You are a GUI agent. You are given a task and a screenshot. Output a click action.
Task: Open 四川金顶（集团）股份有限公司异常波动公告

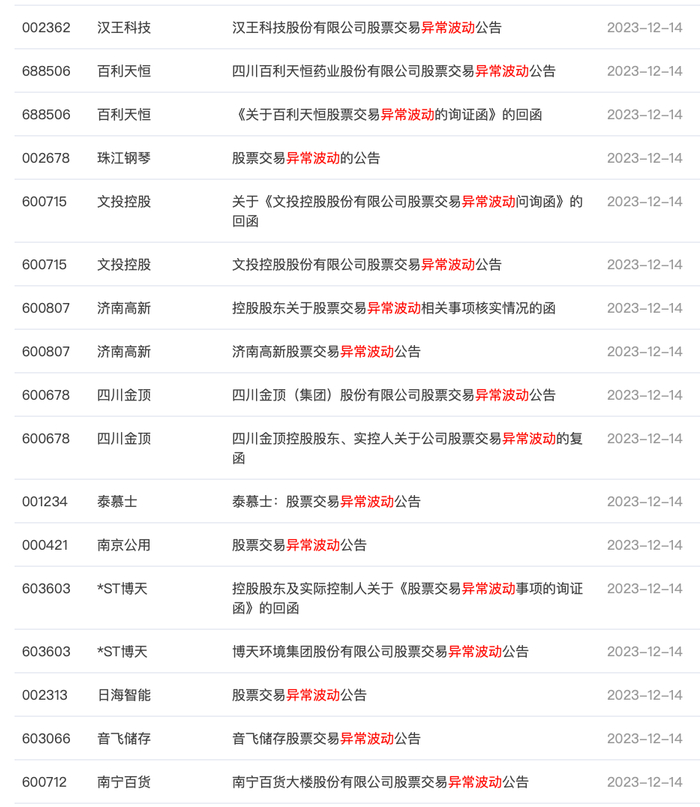[x=394, y=395]
